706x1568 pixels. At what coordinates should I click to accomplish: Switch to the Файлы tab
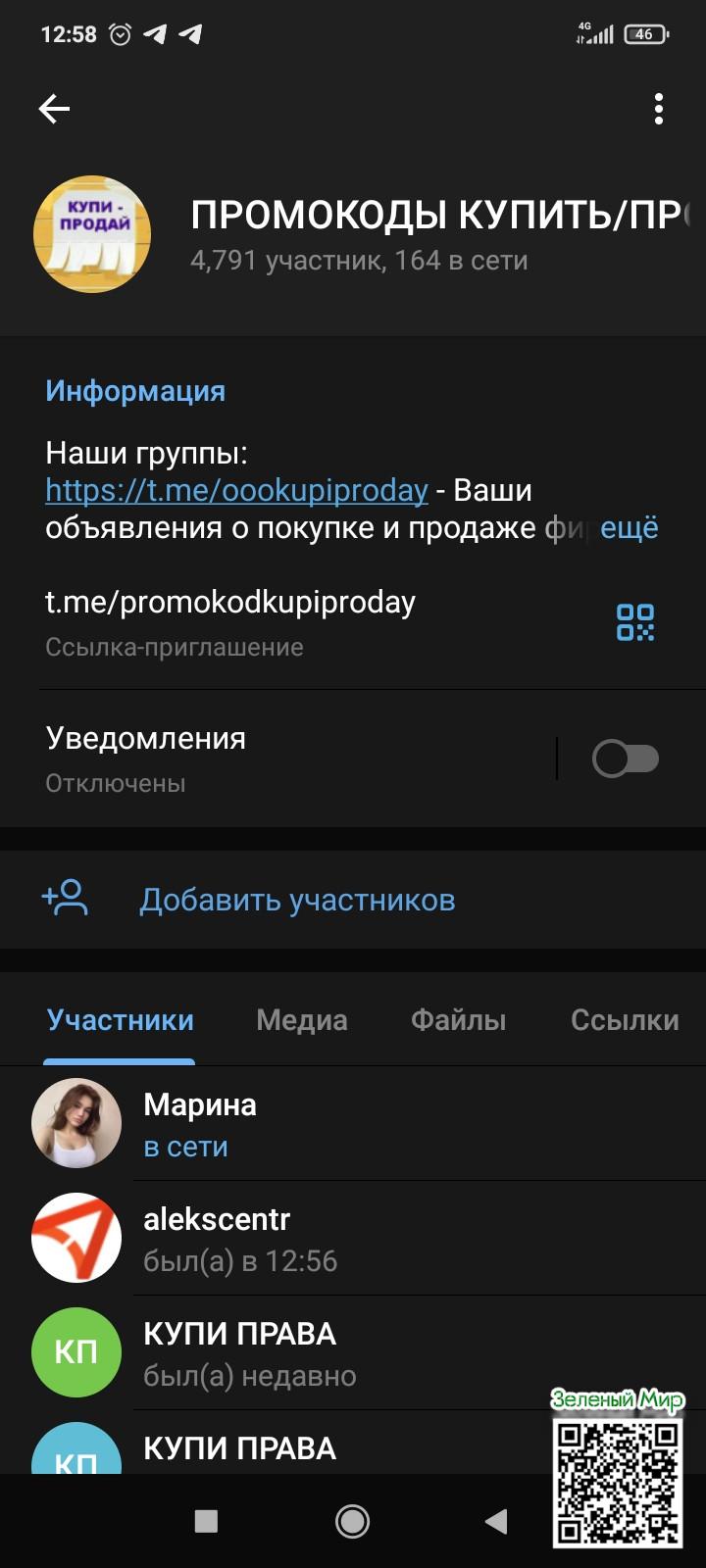pos(458,1020)
